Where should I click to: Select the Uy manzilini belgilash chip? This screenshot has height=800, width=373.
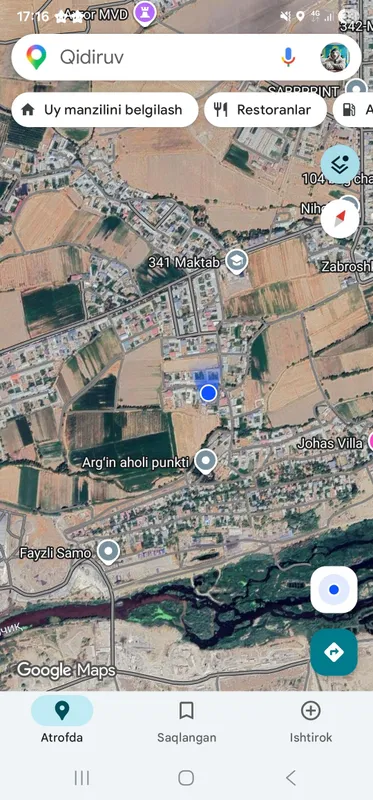(x=105, y=110)
